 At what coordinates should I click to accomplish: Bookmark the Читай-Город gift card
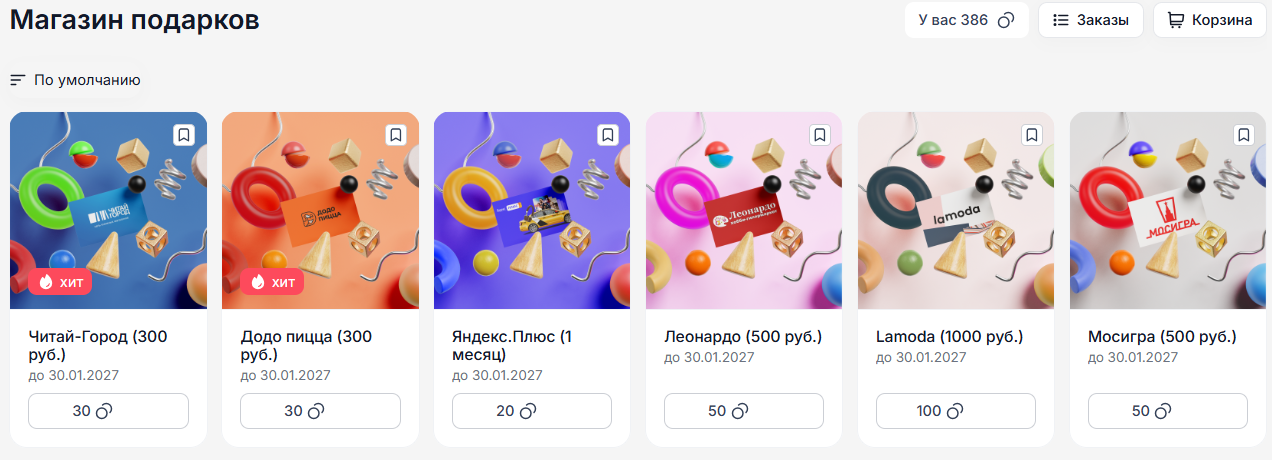(184, 135)
